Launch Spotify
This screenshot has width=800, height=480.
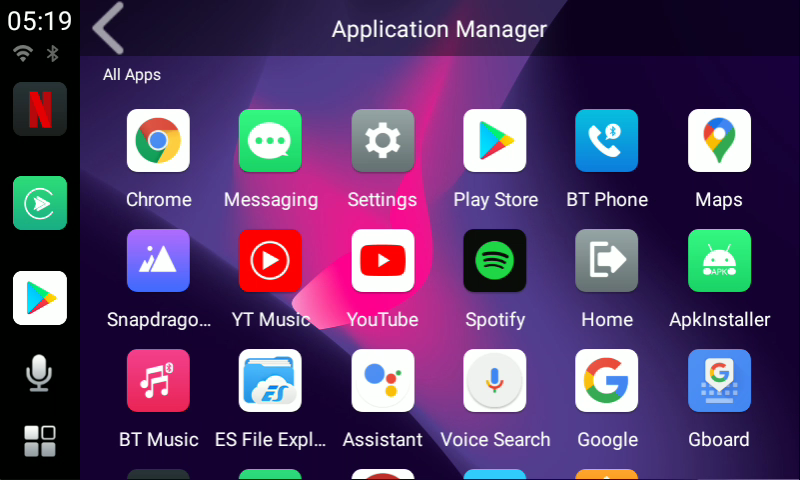click(494, 261)
